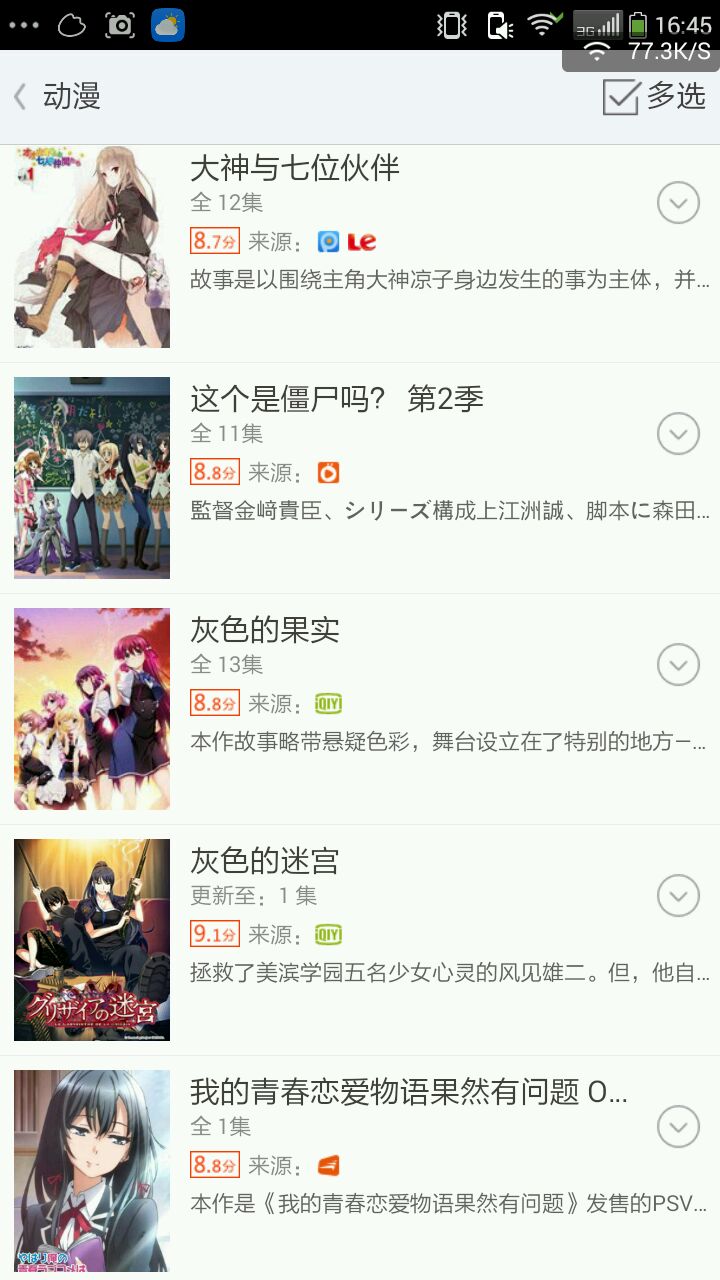Go back from the 动漫 page
The image size is (720, 1280).
point(22,97)
